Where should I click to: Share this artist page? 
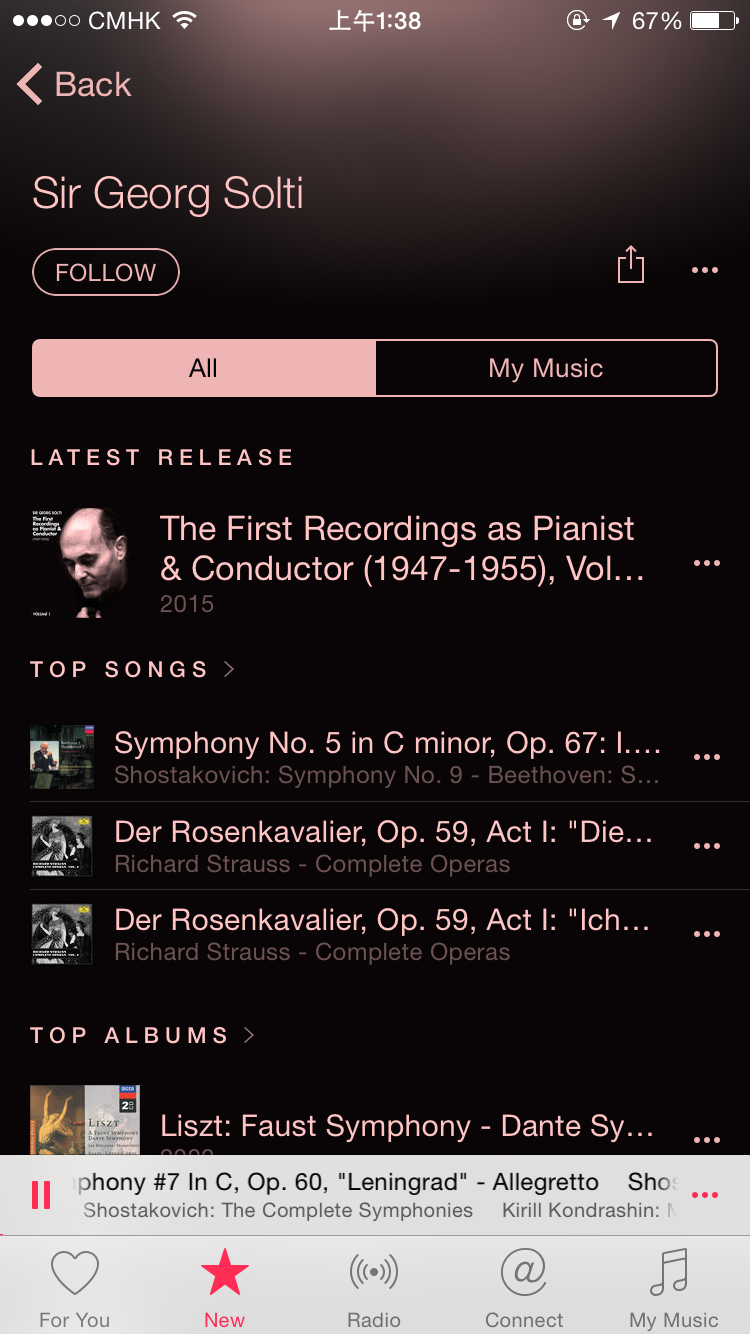(x=630, y=267)
